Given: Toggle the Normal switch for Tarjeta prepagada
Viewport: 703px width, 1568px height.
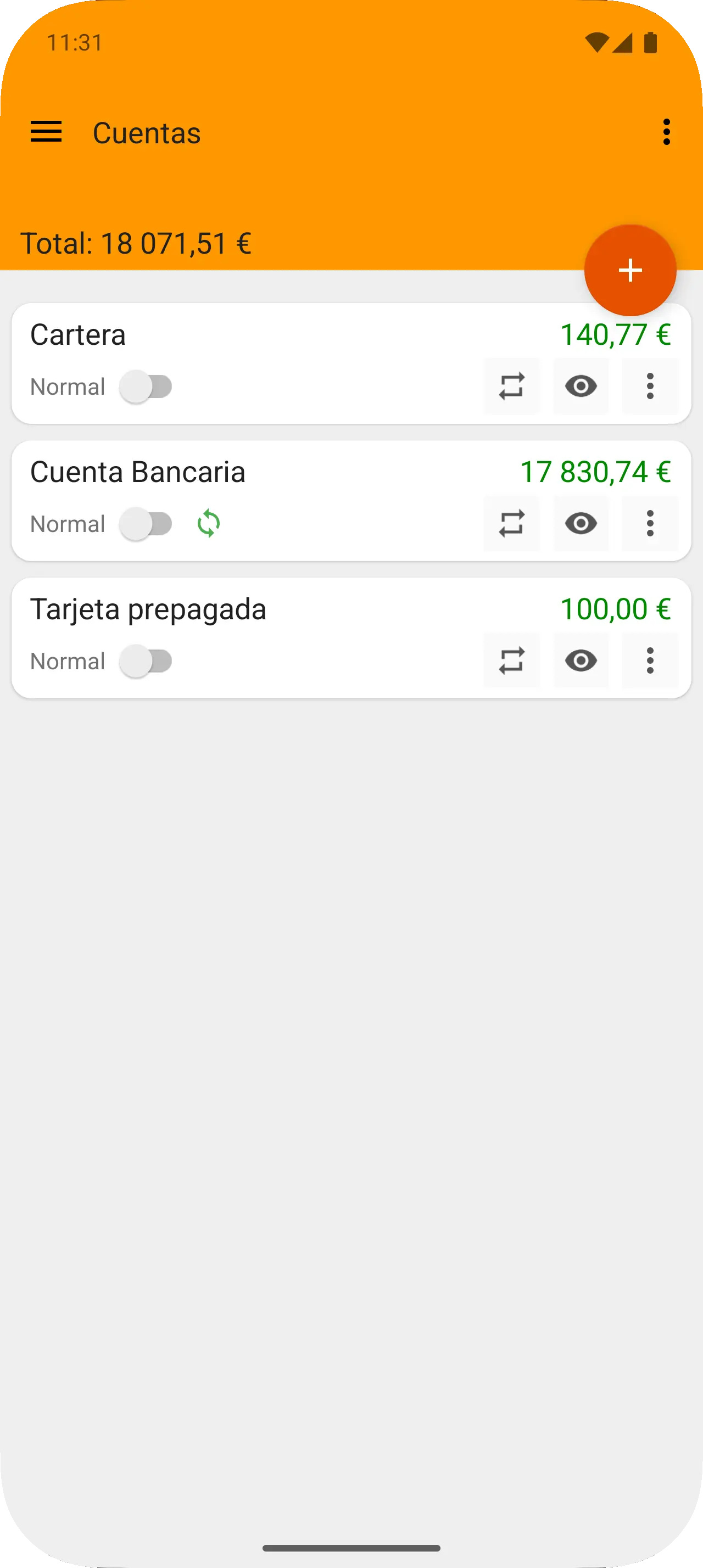Looking at the screenshot, I should [146, 661].
